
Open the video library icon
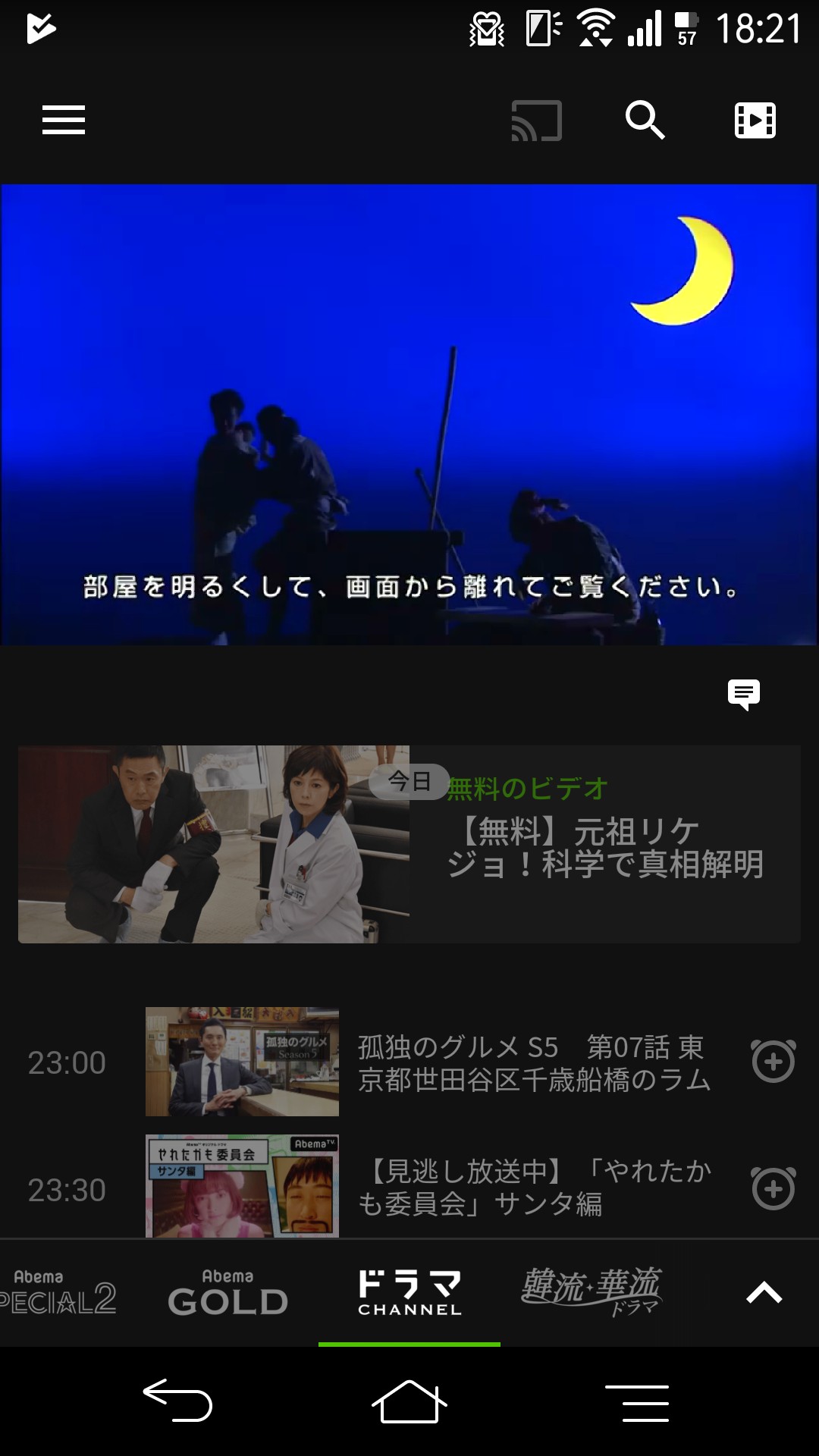pos(755,120)
